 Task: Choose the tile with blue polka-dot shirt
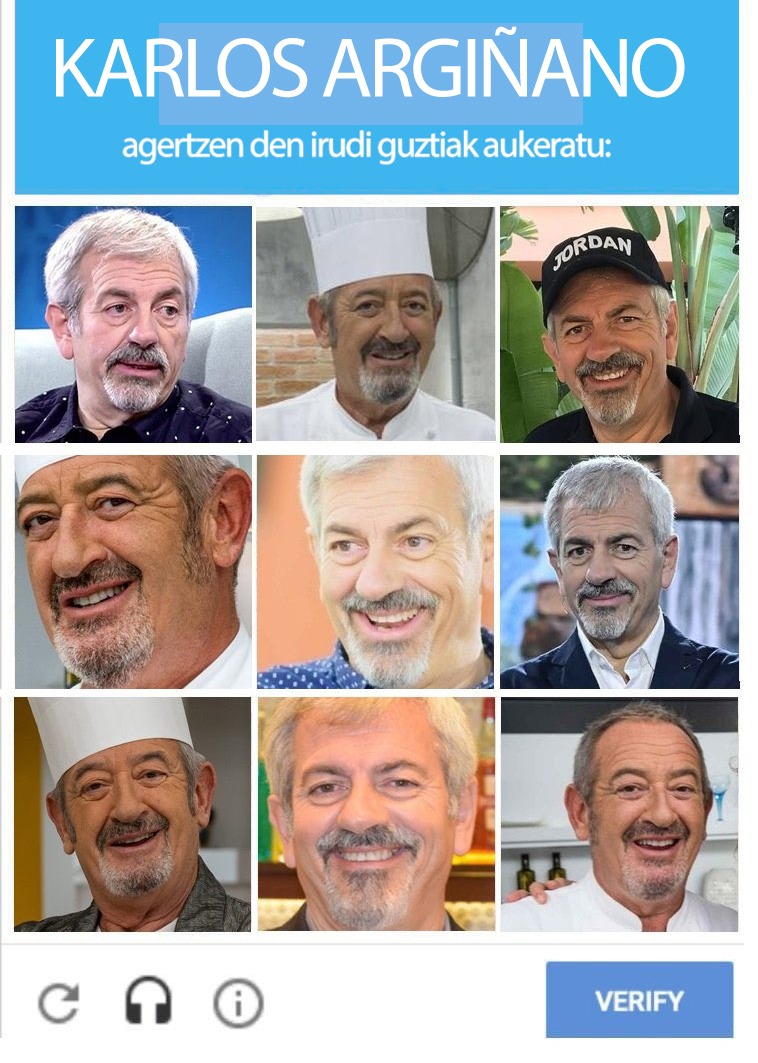tap(375, 571)
